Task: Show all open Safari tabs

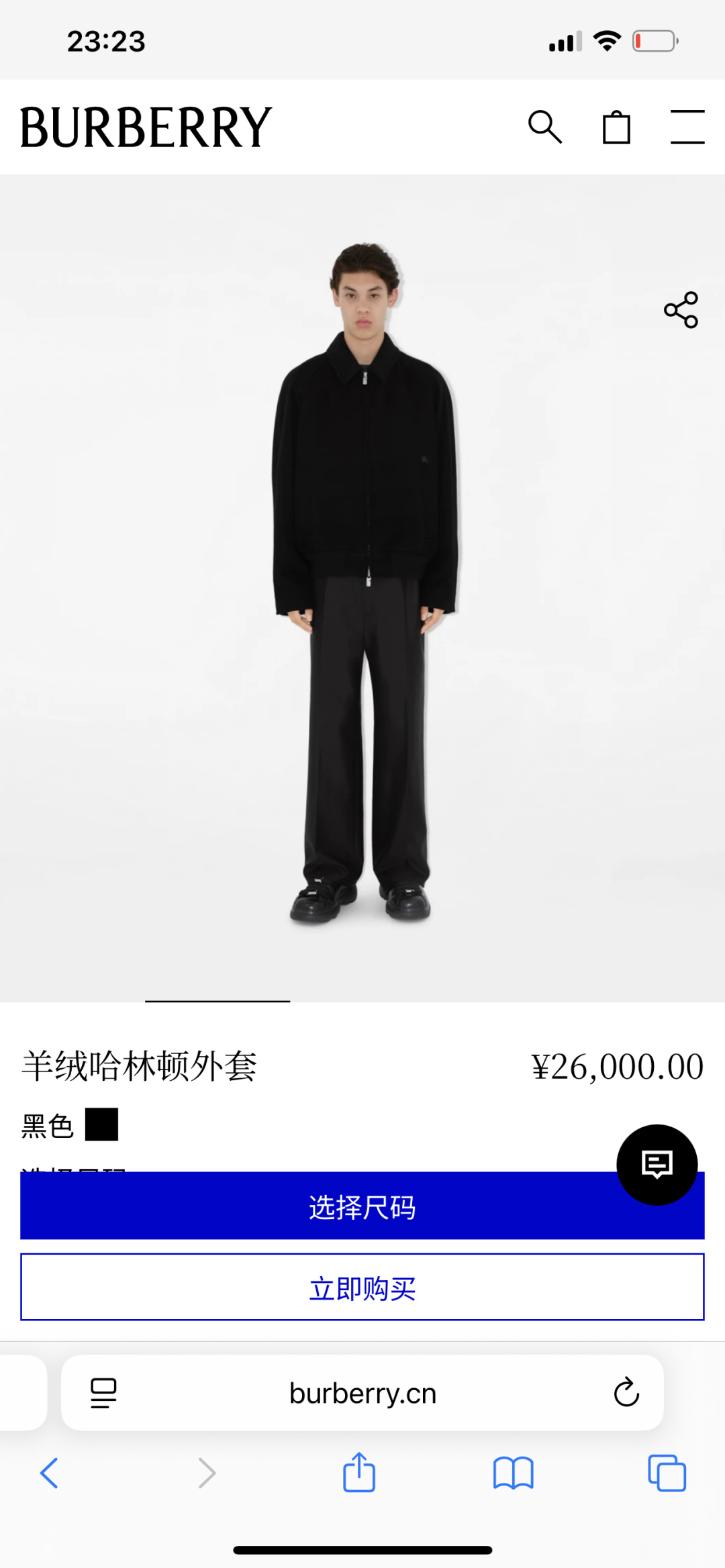Action: click(x=667, y=1473)
